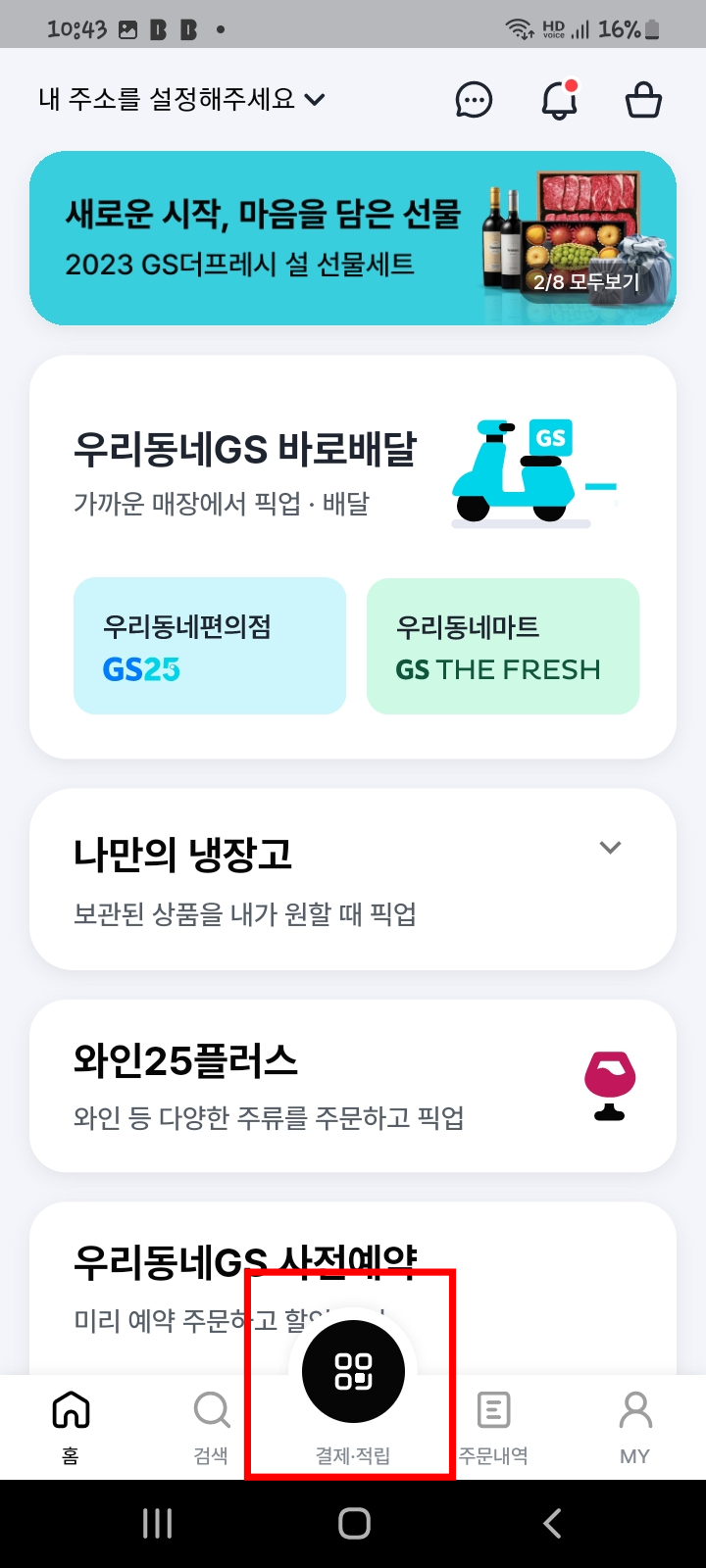Click the wine glass icon for 와인25플러스
The image size is (706, 1568).
pos(610,1084)
